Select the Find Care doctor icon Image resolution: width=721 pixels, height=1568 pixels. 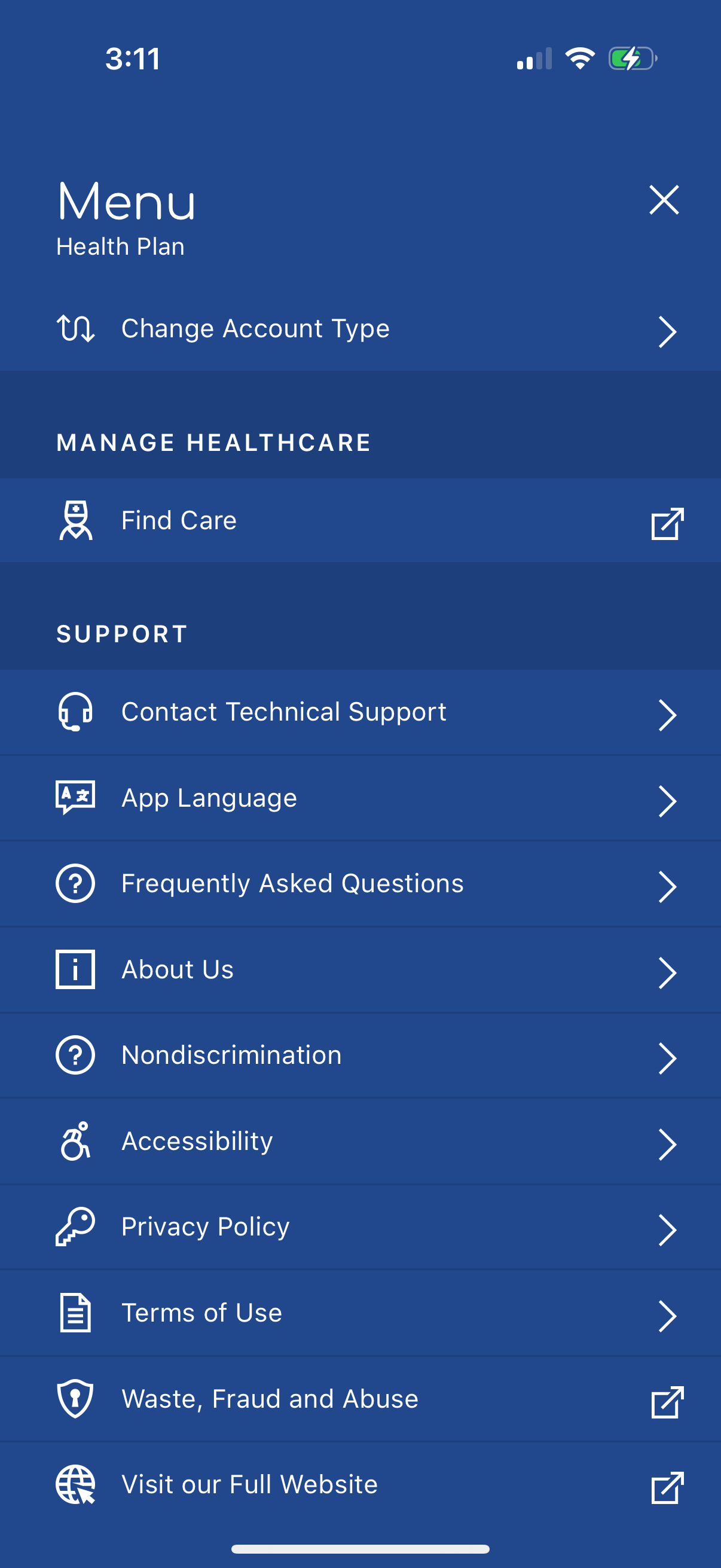point(75,520)
